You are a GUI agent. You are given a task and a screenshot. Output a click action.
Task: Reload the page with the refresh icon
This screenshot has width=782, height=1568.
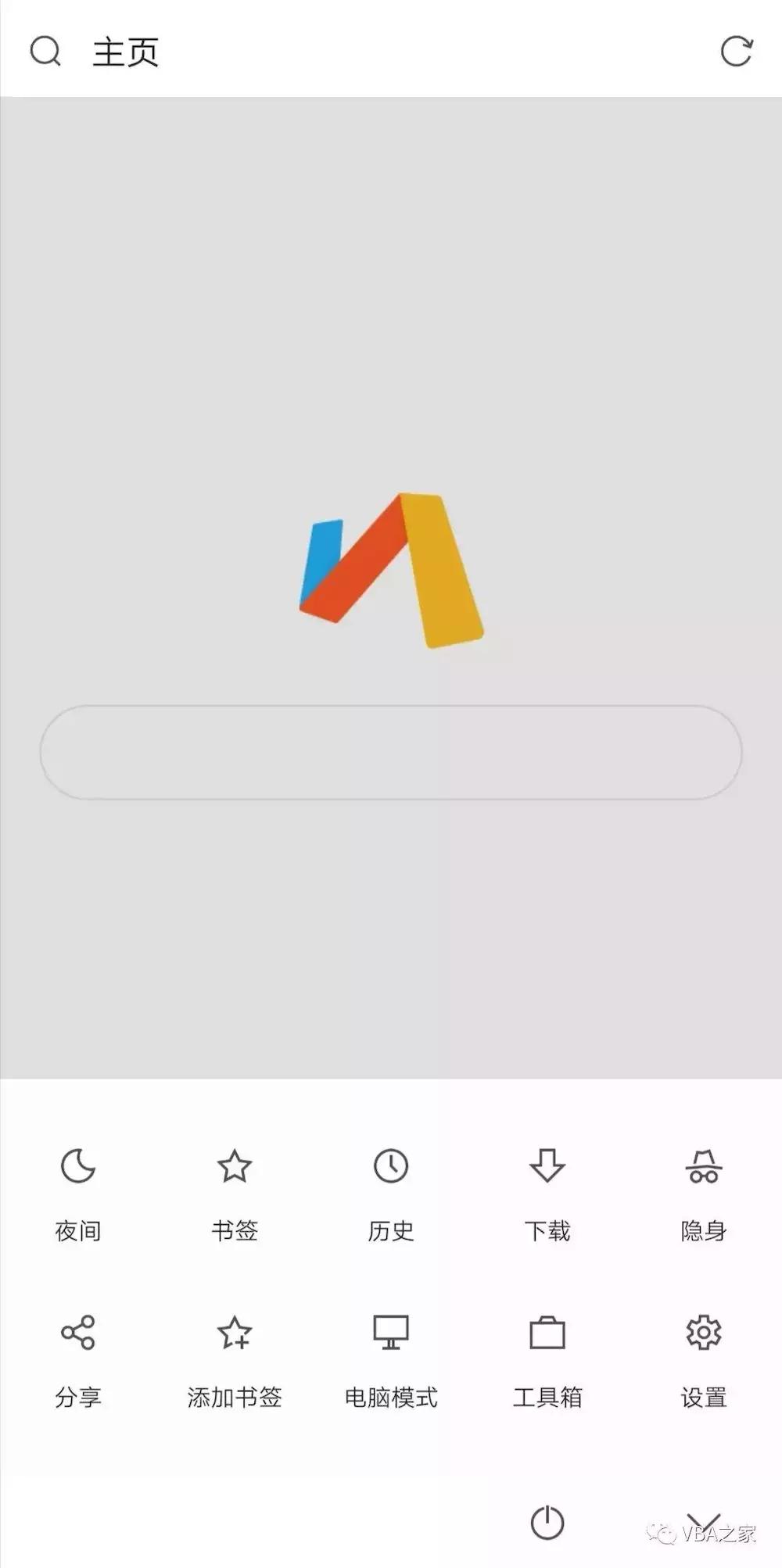click(736, 52)
